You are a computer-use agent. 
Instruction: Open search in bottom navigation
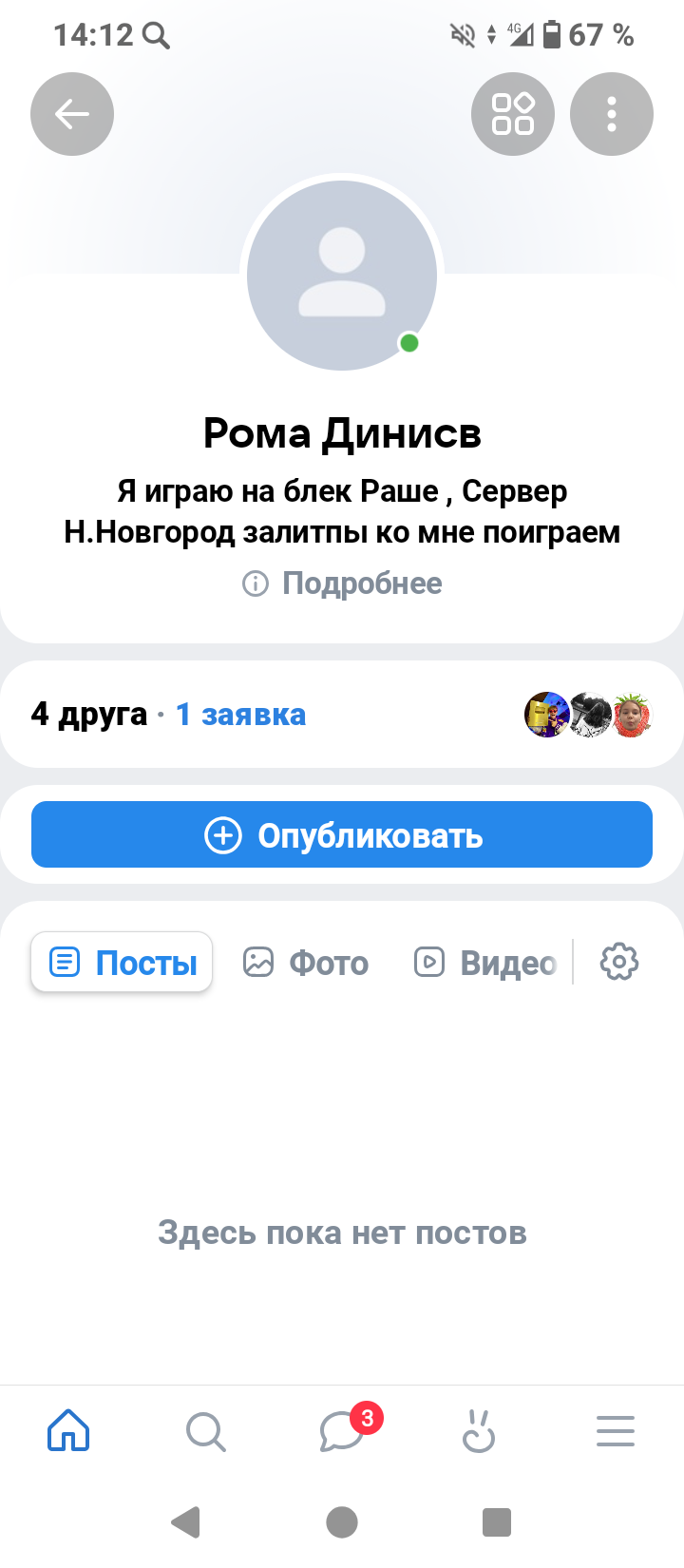click(x=205, y=1430)
